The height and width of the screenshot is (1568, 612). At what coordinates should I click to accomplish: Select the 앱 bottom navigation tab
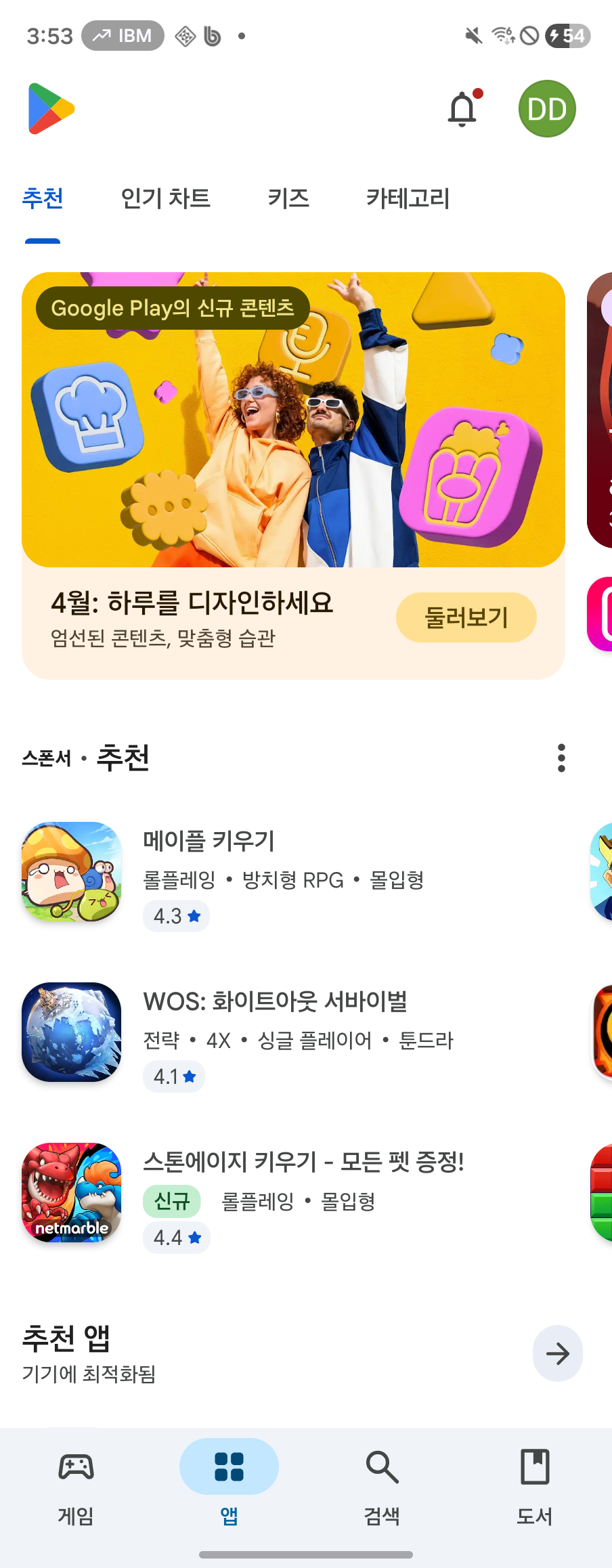[229, 1481]
